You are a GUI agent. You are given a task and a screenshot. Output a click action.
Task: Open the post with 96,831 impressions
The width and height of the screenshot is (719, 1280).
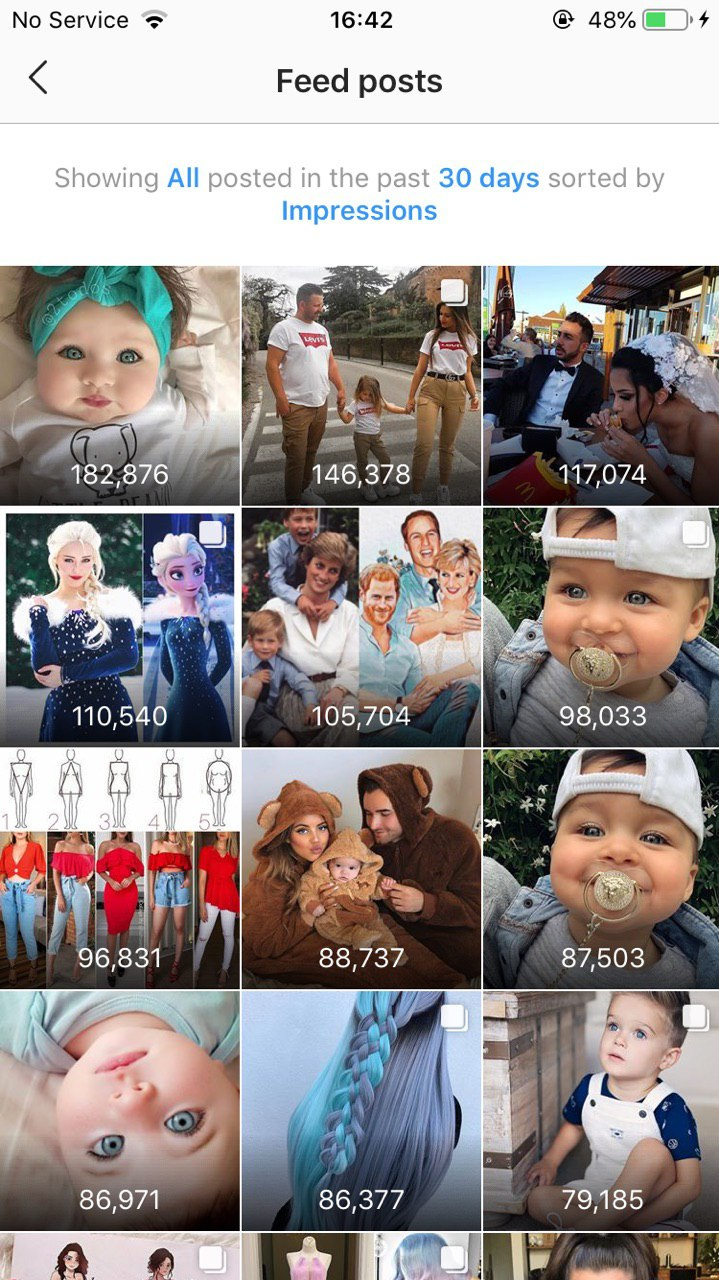(119, 869)
